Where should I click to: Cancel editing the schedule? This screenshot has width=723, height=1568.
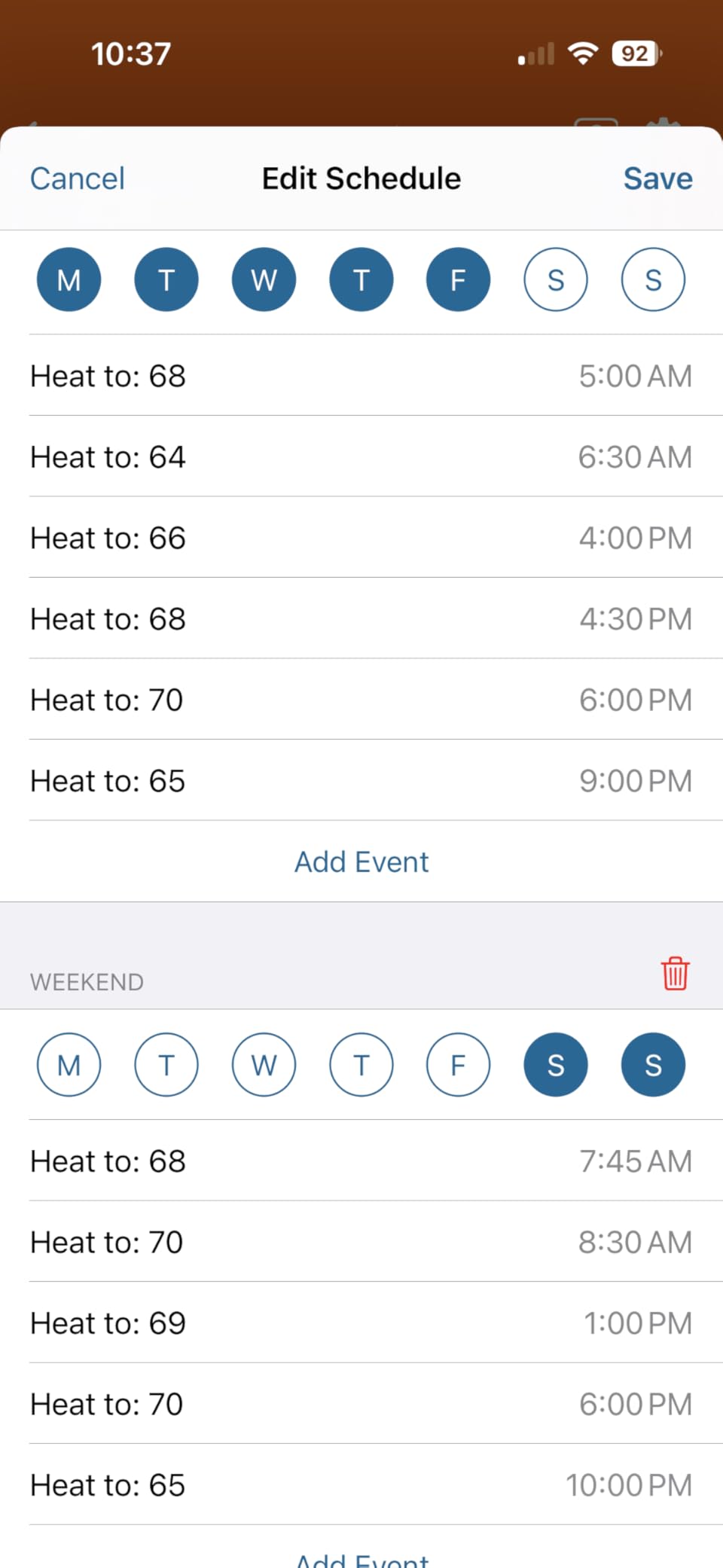pyautogui.click(x=77, y=178)
